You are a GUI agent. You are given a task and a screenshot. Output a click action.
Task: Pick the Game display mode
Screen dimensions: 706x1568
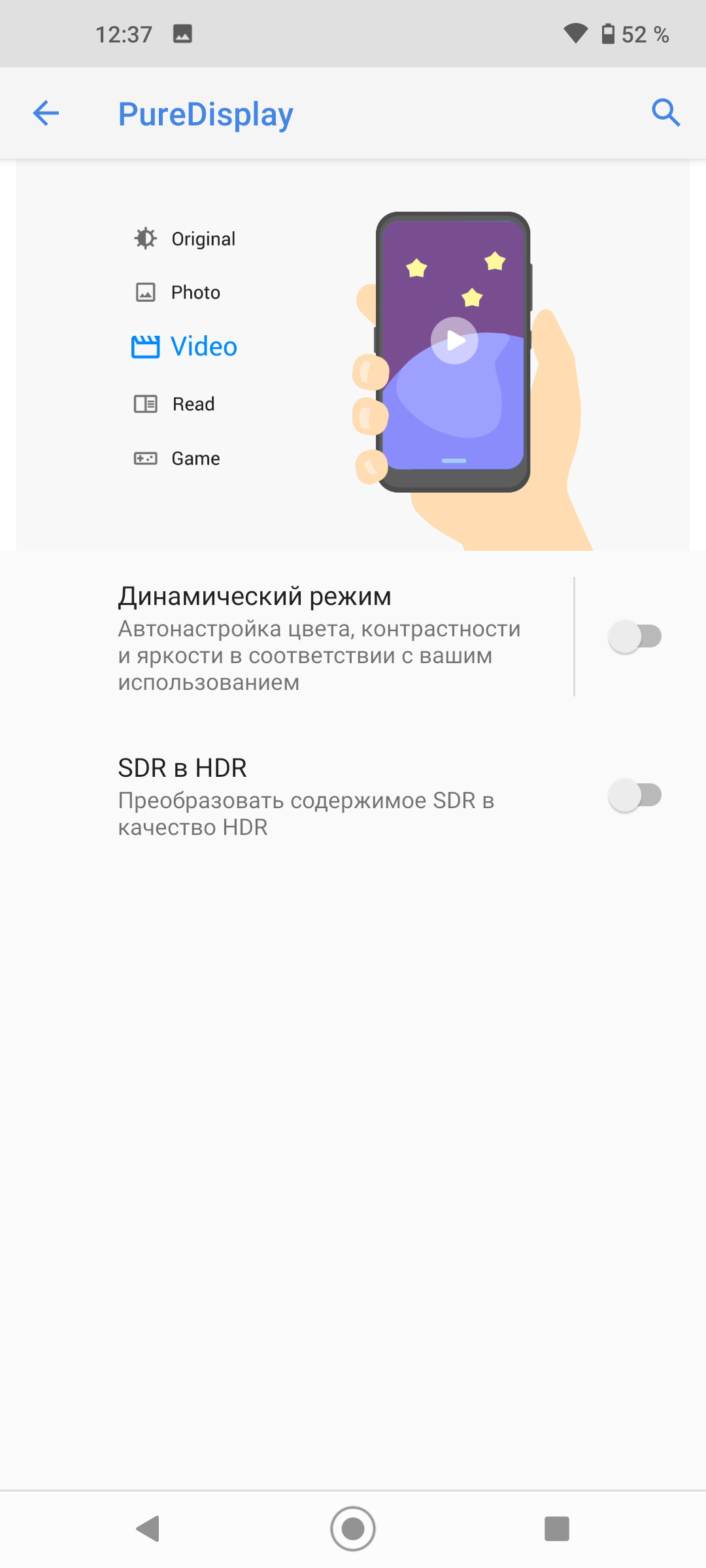click(x=178, y=458)
